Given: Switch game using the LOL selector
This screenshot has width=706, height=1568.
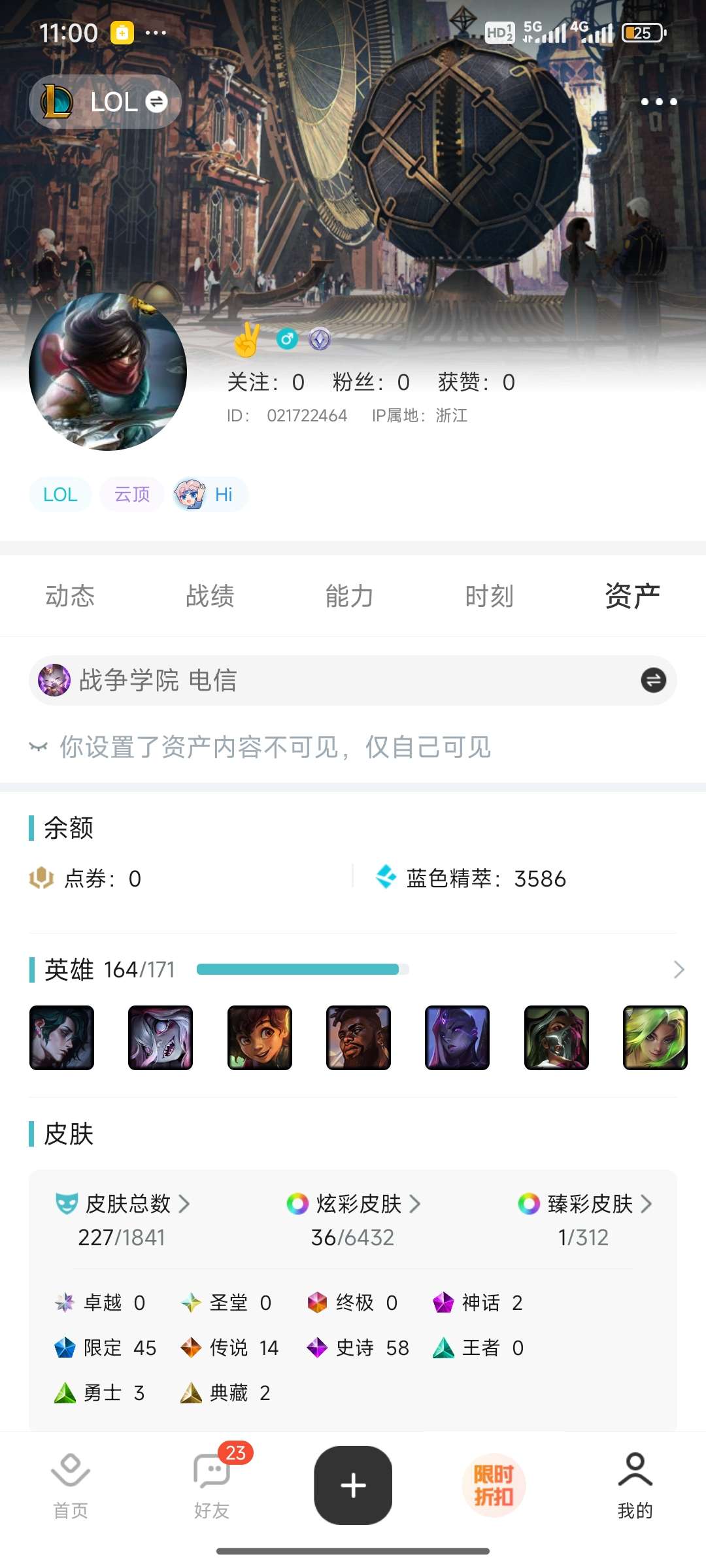Looking at the screenshot, I should (105, 102).
